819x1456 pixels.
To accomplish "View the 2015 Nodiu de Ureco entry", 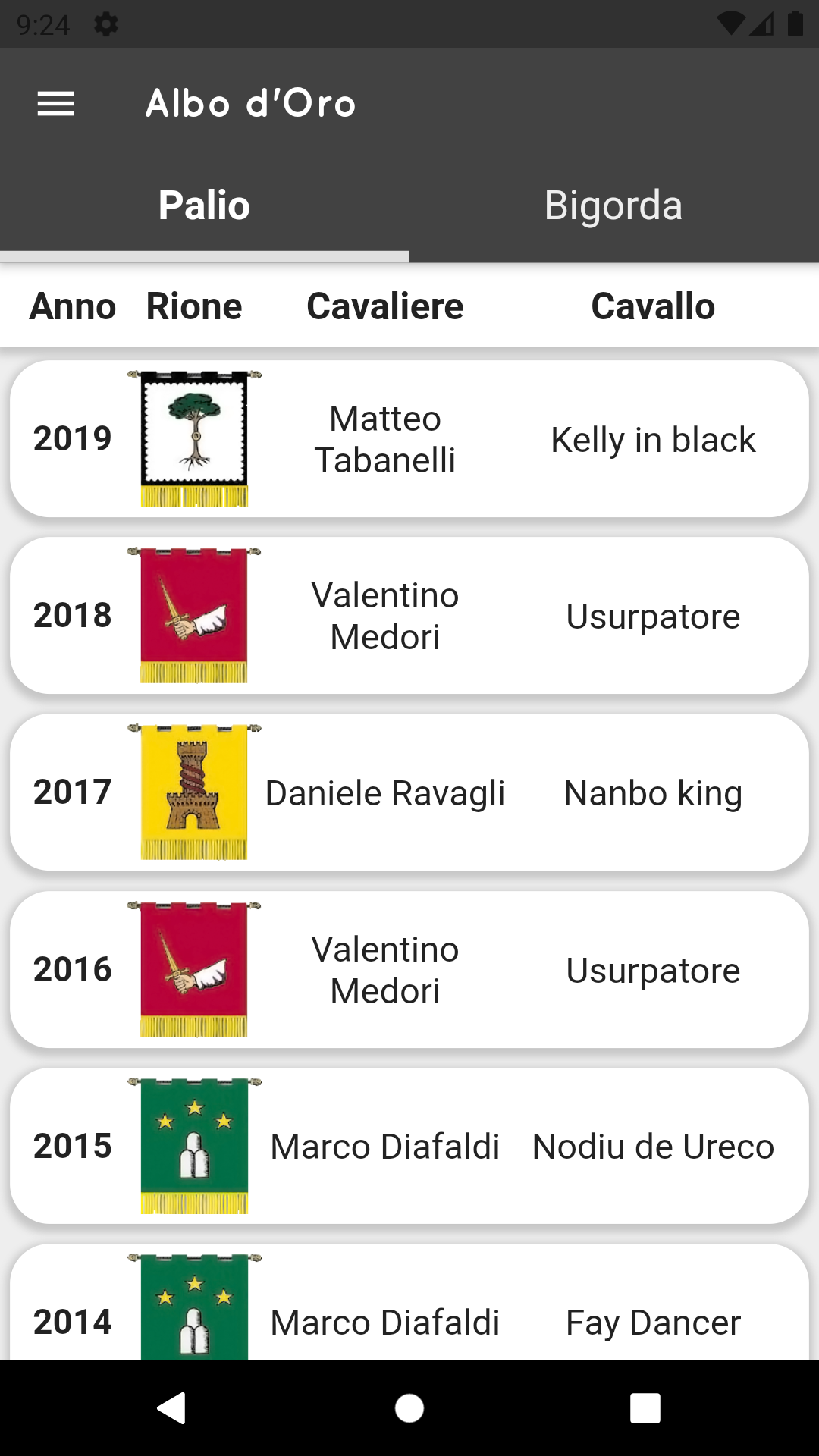I will pyautogui.click(x=409, y=1146).
